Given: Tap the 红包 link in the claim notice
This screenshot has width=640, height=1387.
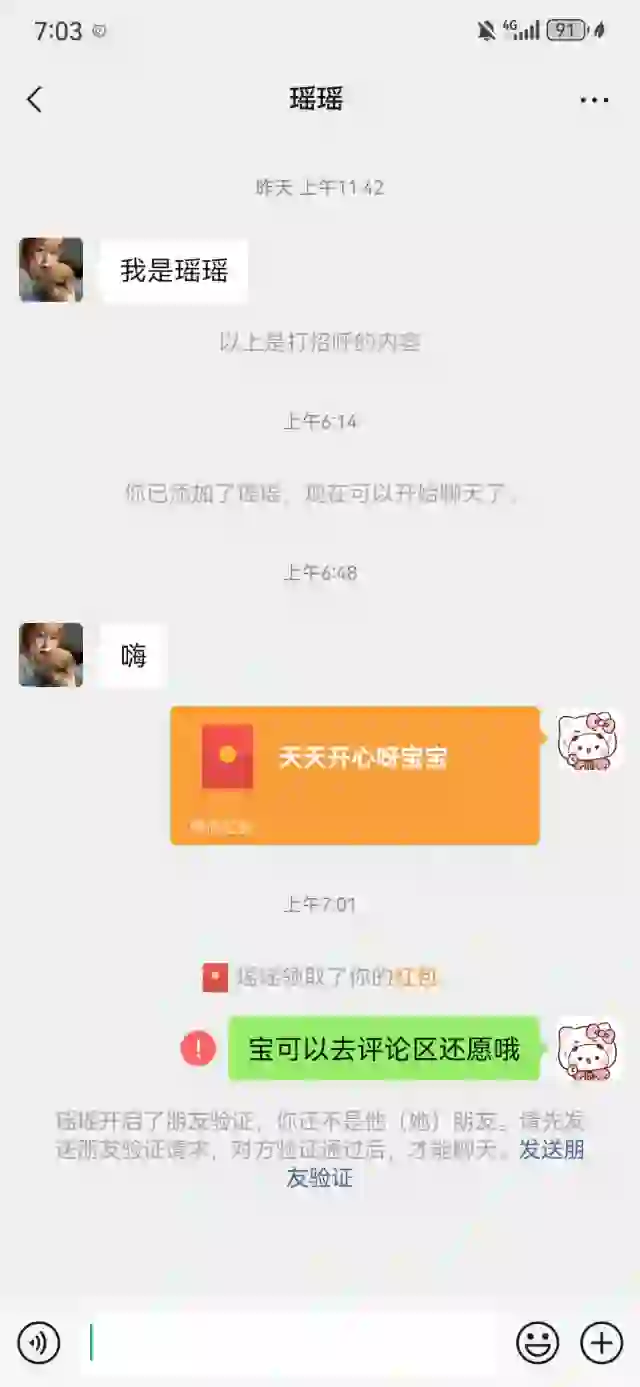Looking at the screenshot, I should pos(416,977).
